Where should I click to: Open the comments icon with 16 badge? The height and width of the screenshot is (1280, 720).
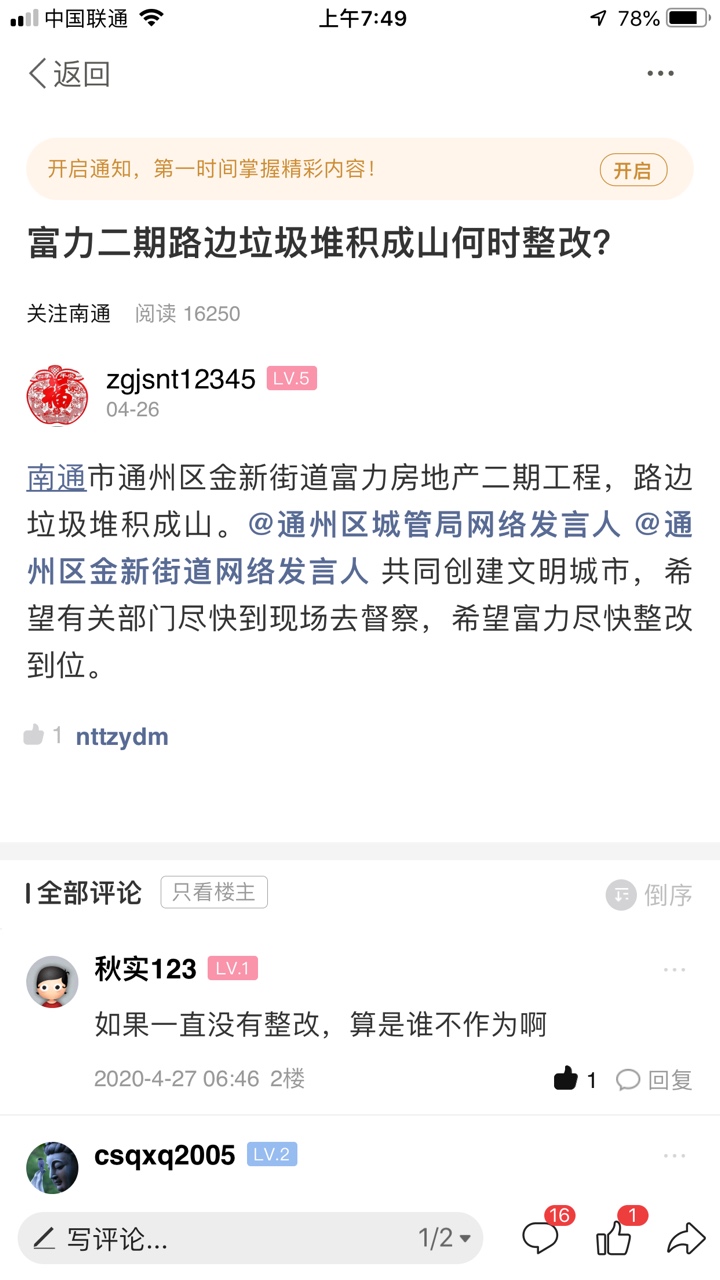pos(541,1238)
